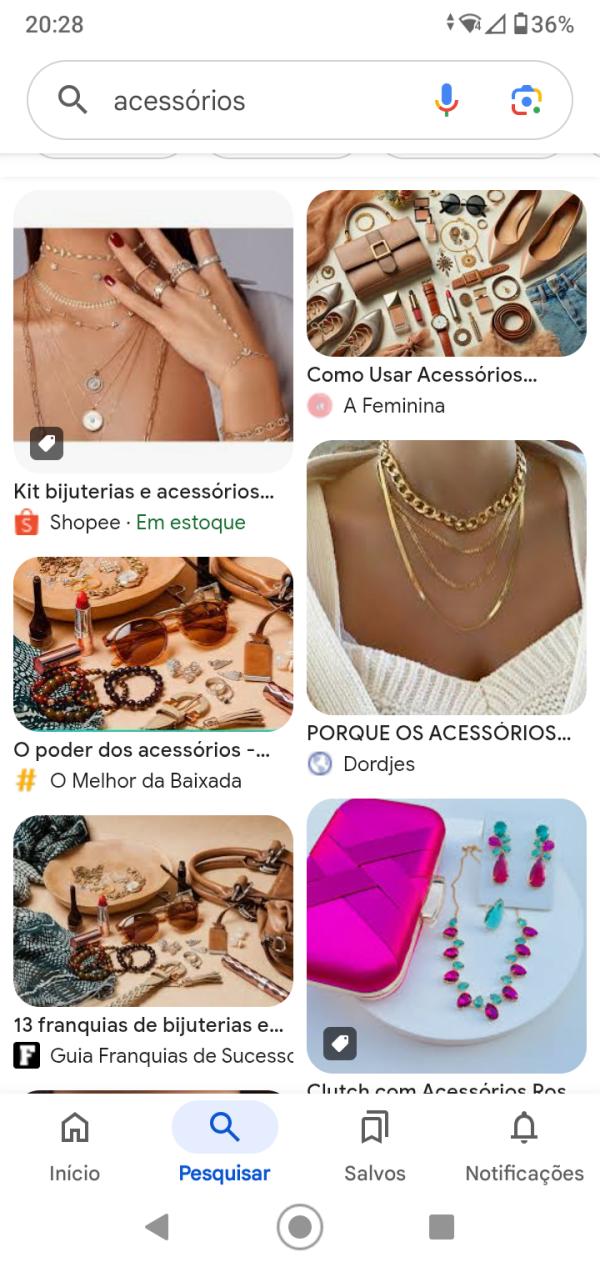Viewport: 600px width, 1267px height.
Task: Switch to the Salvos tab
Action: coord(375,1145)
